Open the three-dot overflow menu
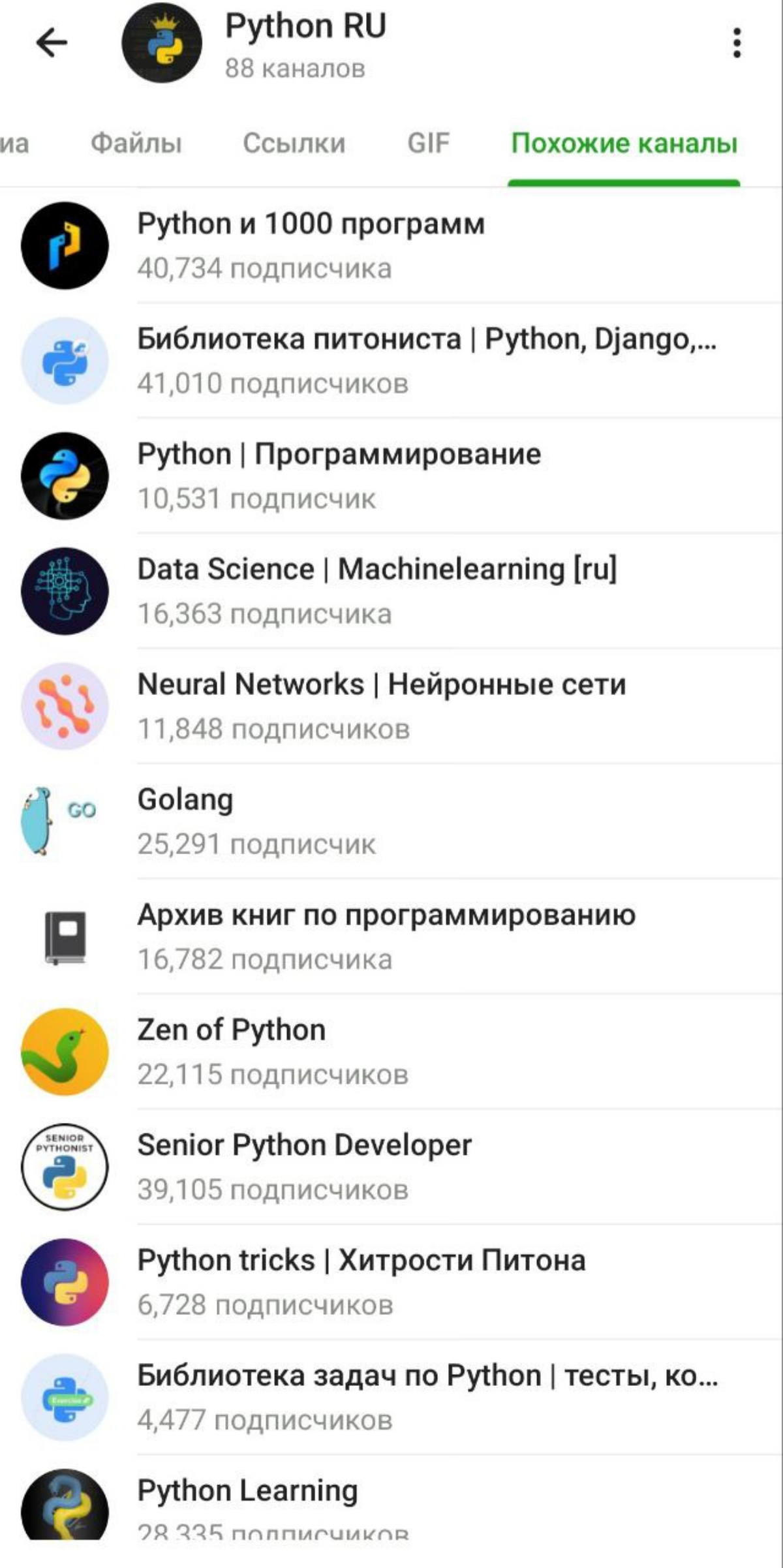Image resolution: width=783 pixels, height=1568 pixels. pyautogui.click(x=736, y=40)
